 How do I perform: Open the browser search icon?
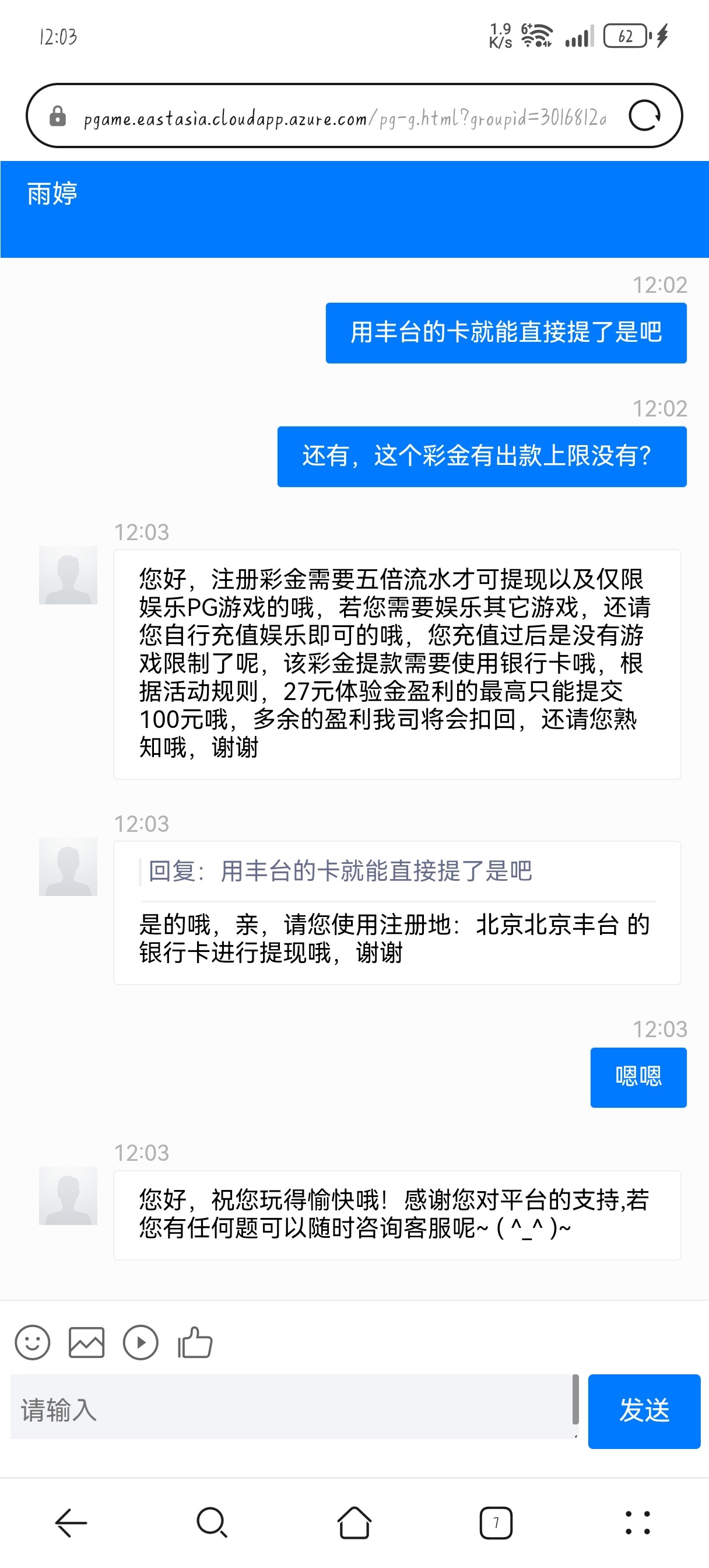click(212, 1522)
